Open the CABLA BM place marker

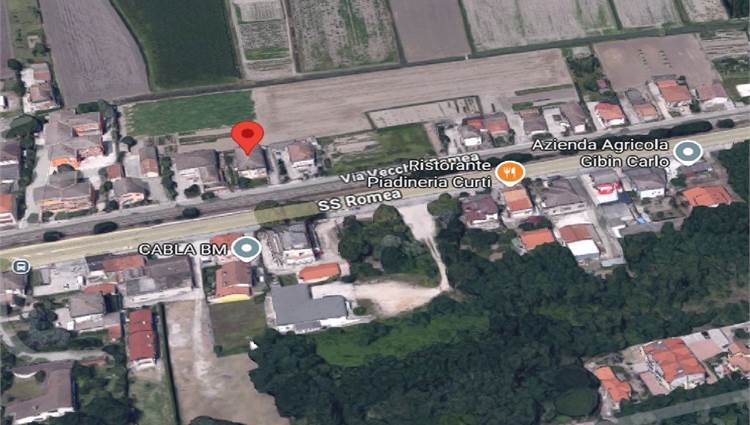click(x=246, y=247)
